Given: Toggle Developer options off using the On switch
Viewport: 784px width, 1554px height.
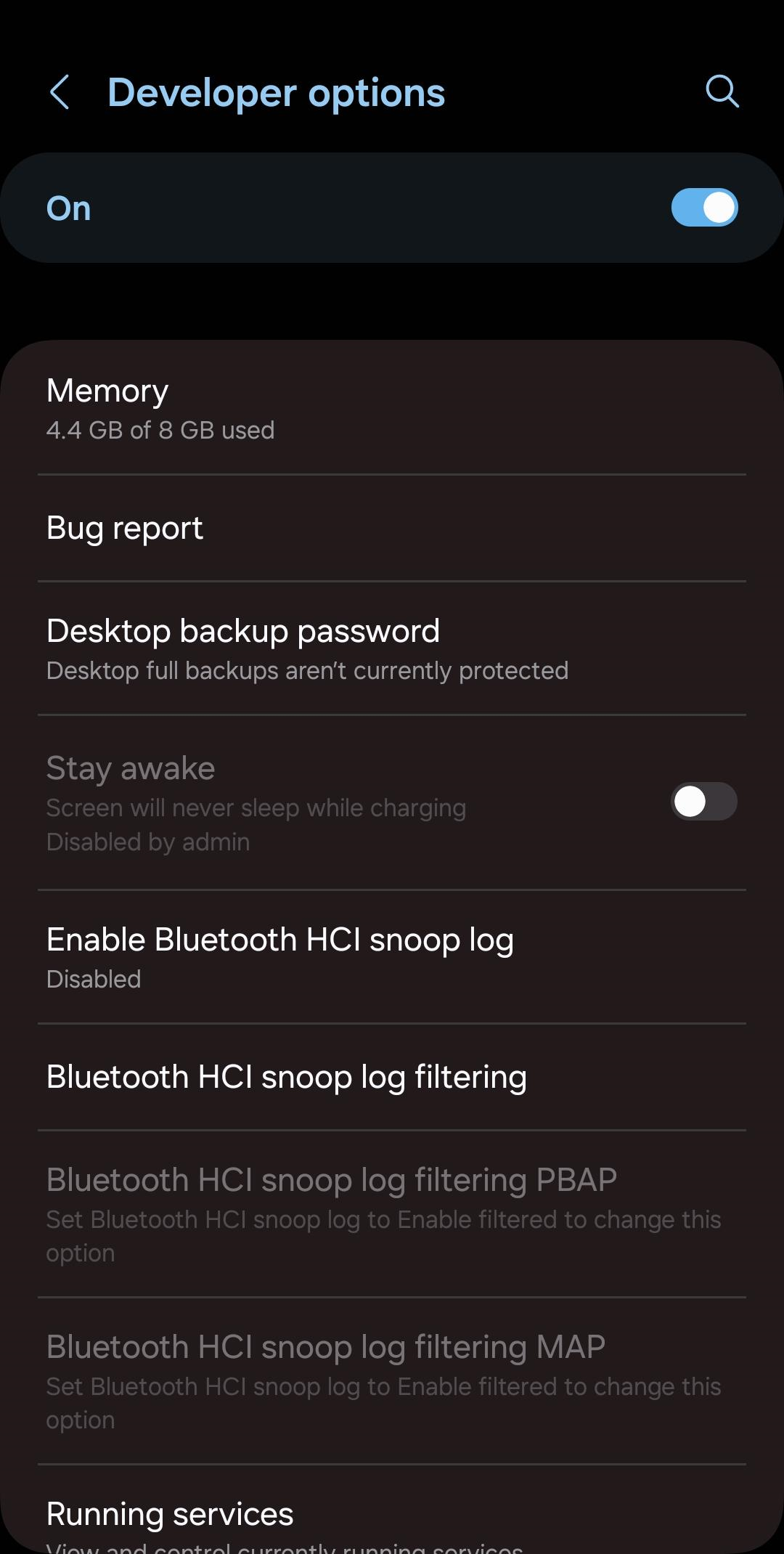Looking at the screenshot, I should click(x=703, y=207).
